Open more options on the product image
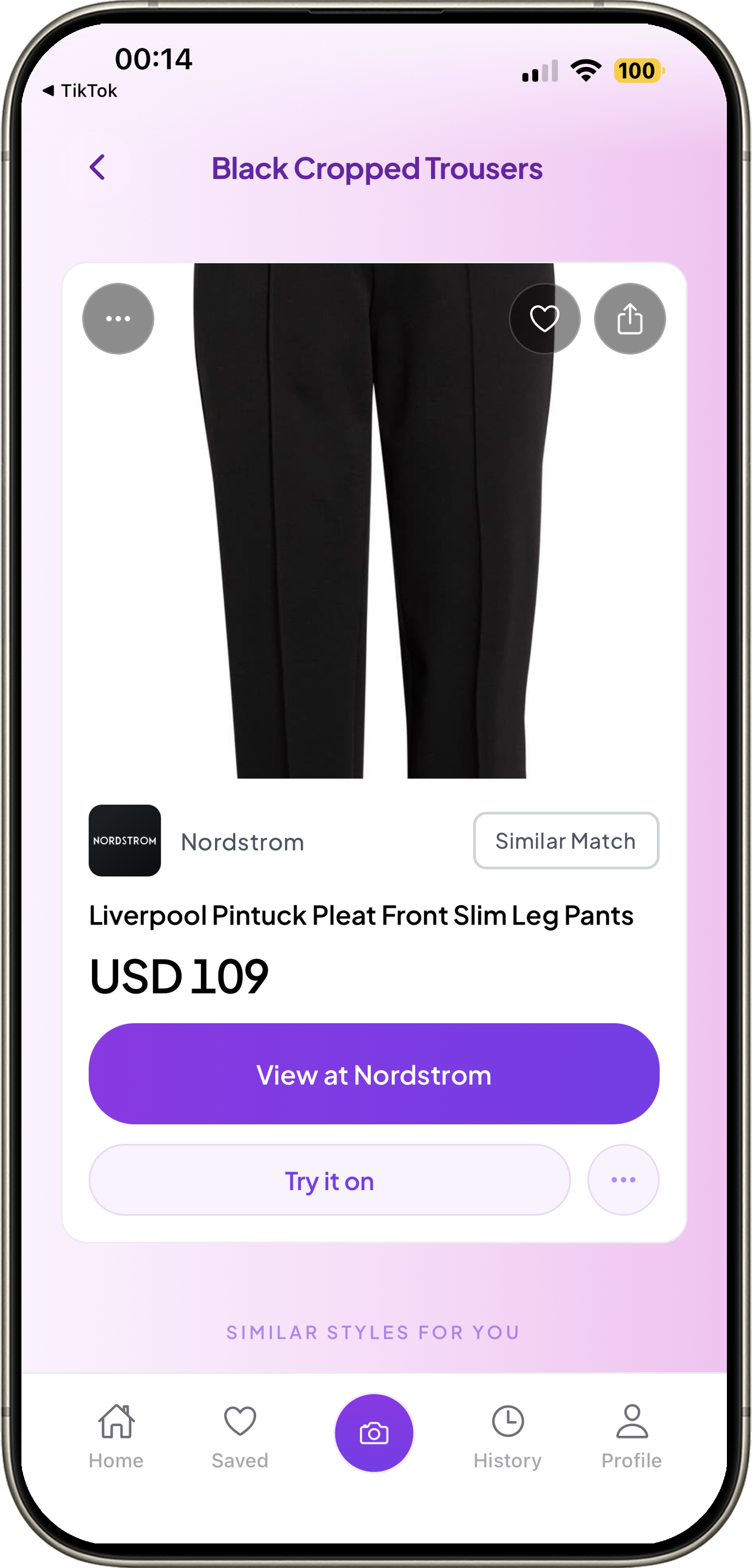Screen dimensions: 752x1568 (118, 319)
